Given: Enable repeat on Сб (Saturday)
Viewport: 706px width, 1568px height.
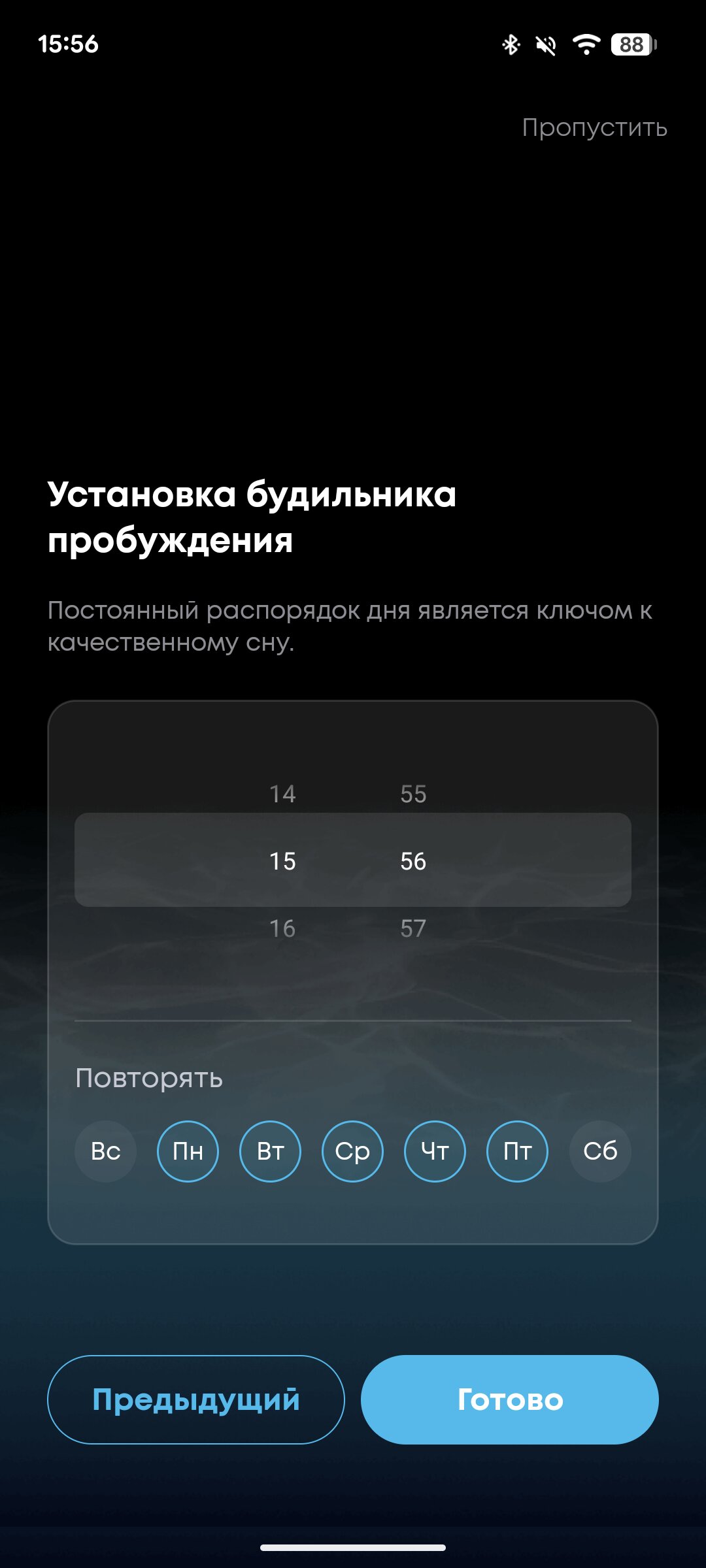Looking at the screenshot, I should pyautogui.click(x=600, y=1151).
